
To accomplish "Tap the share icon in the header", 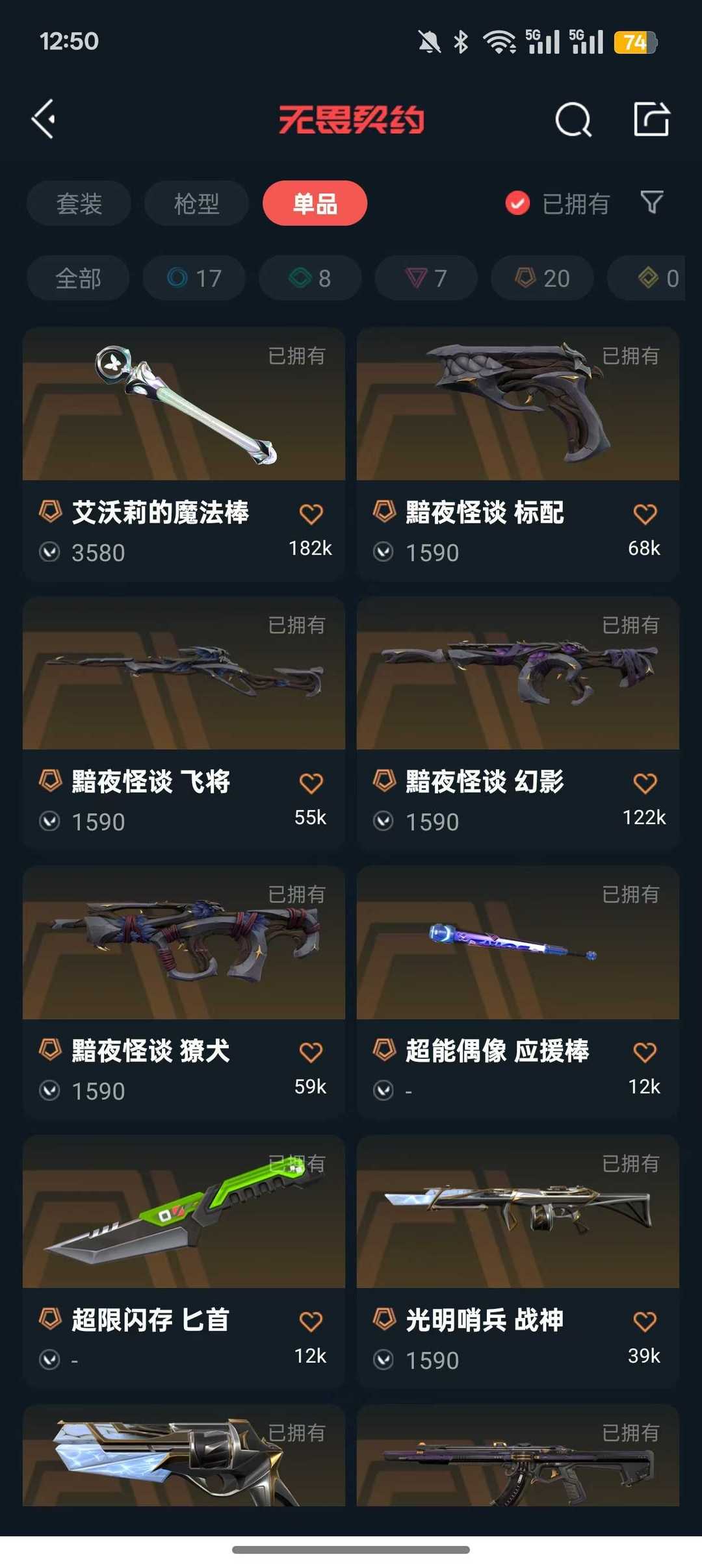I will pyautogui.click(x=651, y=119).
